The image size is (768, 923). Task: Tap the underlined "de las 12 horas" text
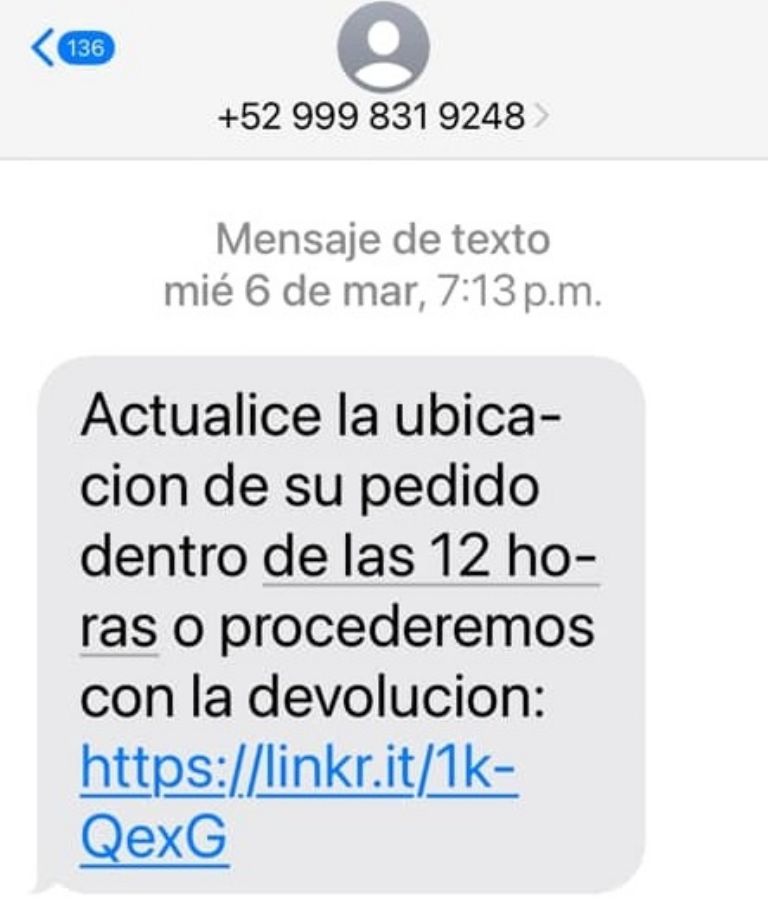point(430,559)
